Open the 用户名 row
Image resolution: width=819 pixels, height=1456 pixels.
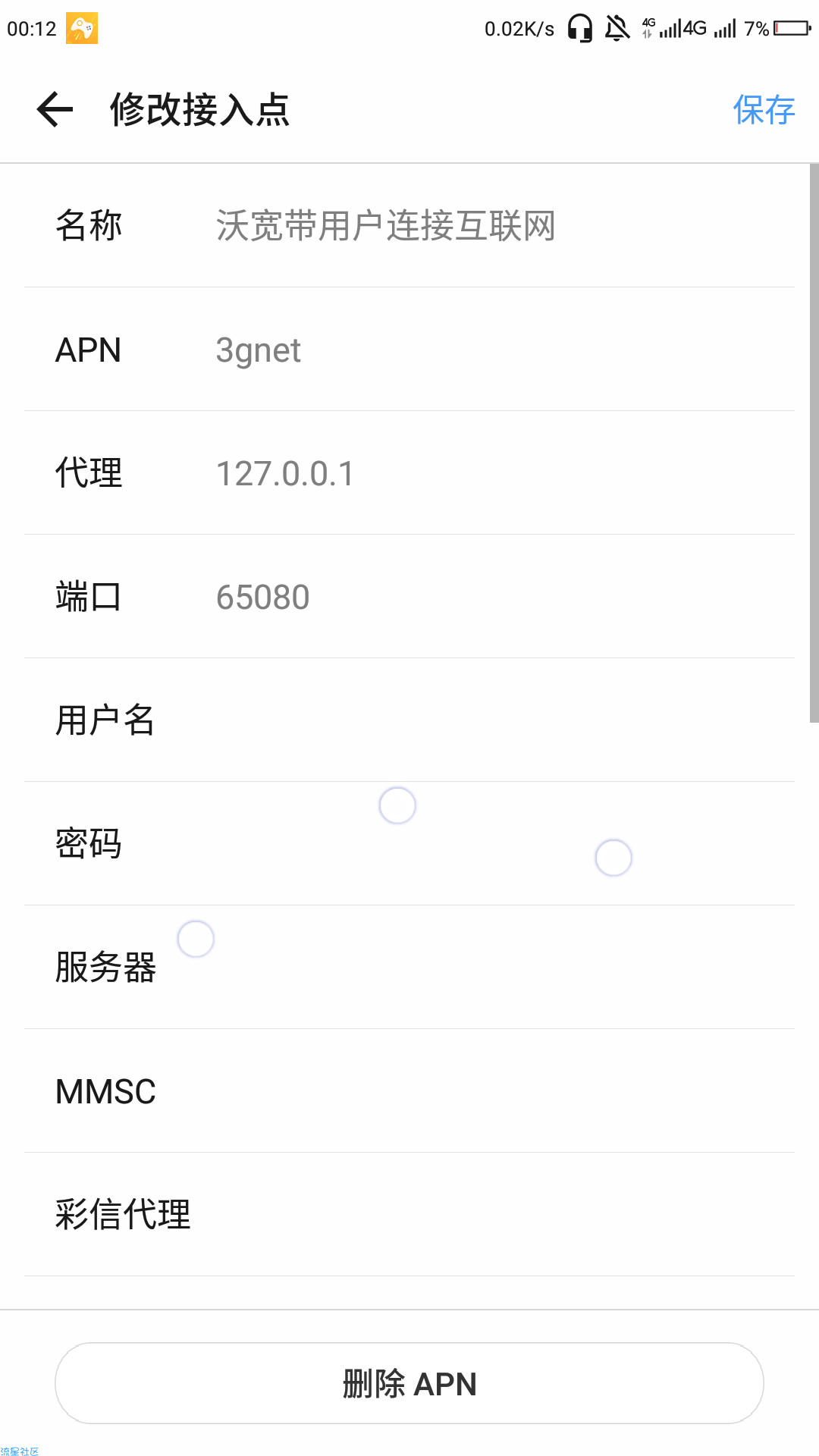pos(409,720)
